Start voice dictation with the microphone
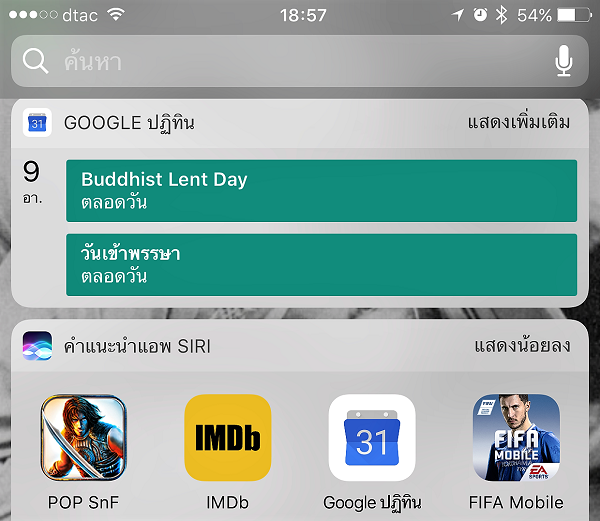This screenshot has width=600, height=521. tap(564, 62)
